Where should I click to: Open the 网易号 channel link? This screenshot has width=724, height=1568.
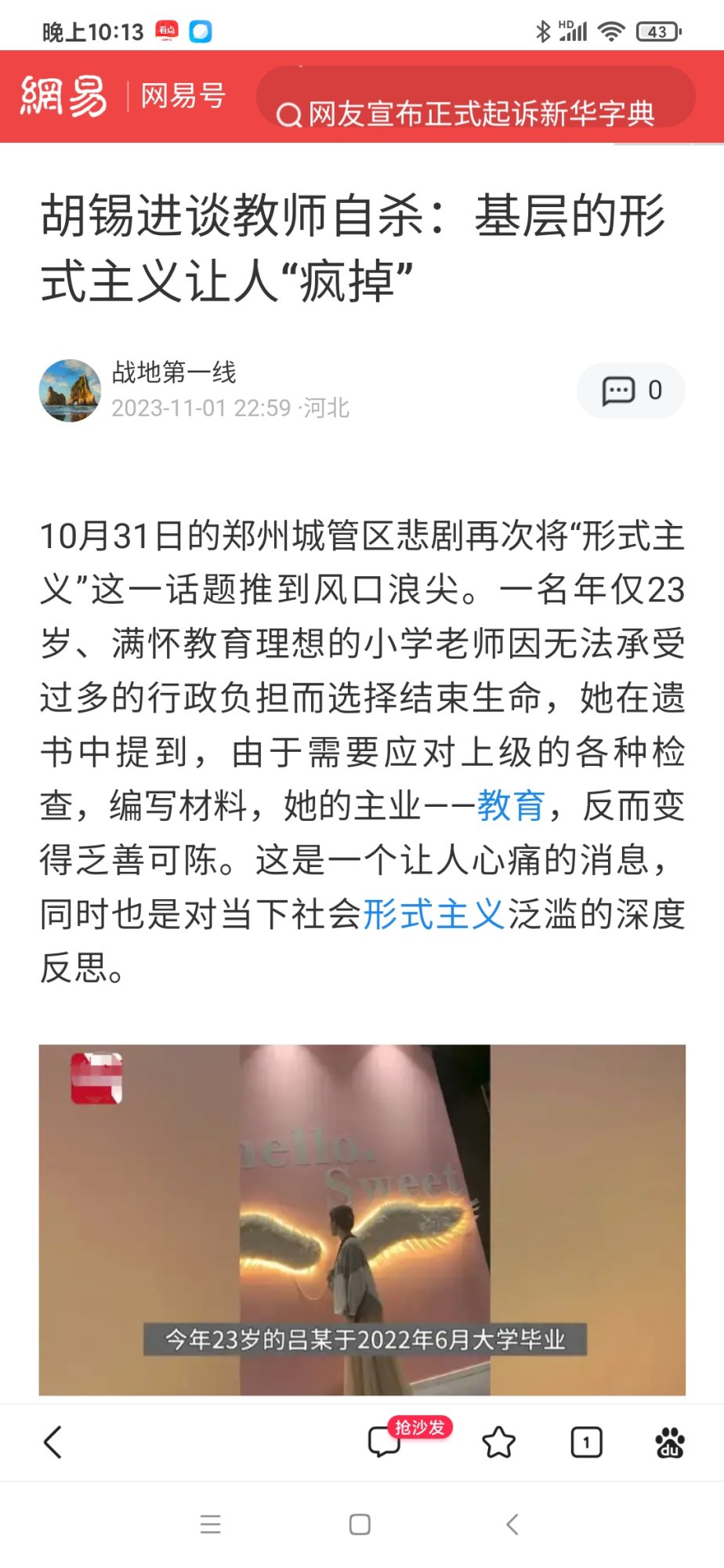[x=183, y=96]
